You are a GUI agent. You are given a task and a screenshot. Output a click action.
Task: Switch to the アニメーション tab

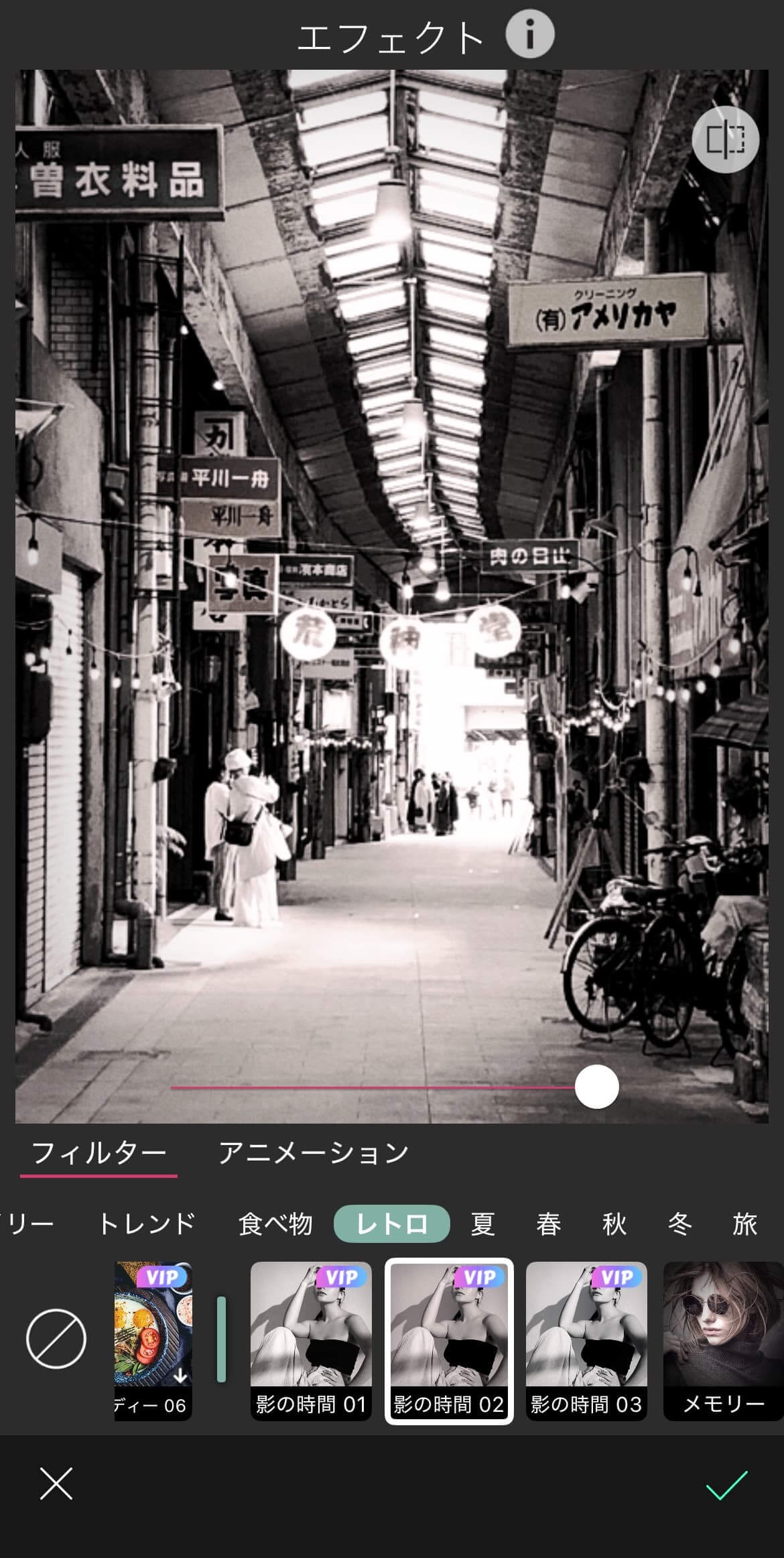point(314,1152)
